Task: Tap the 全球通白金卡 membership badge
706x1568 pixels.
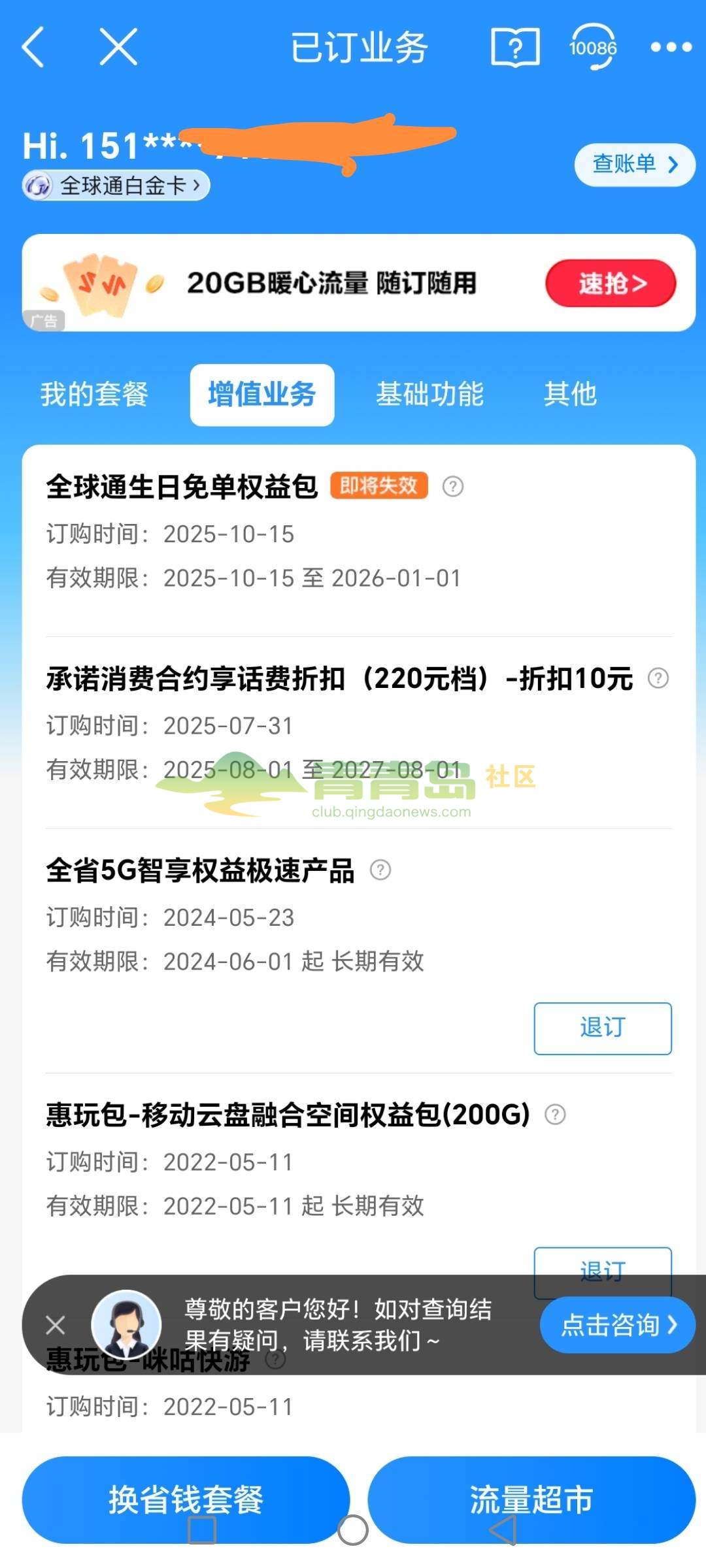Action: point(116,186)
